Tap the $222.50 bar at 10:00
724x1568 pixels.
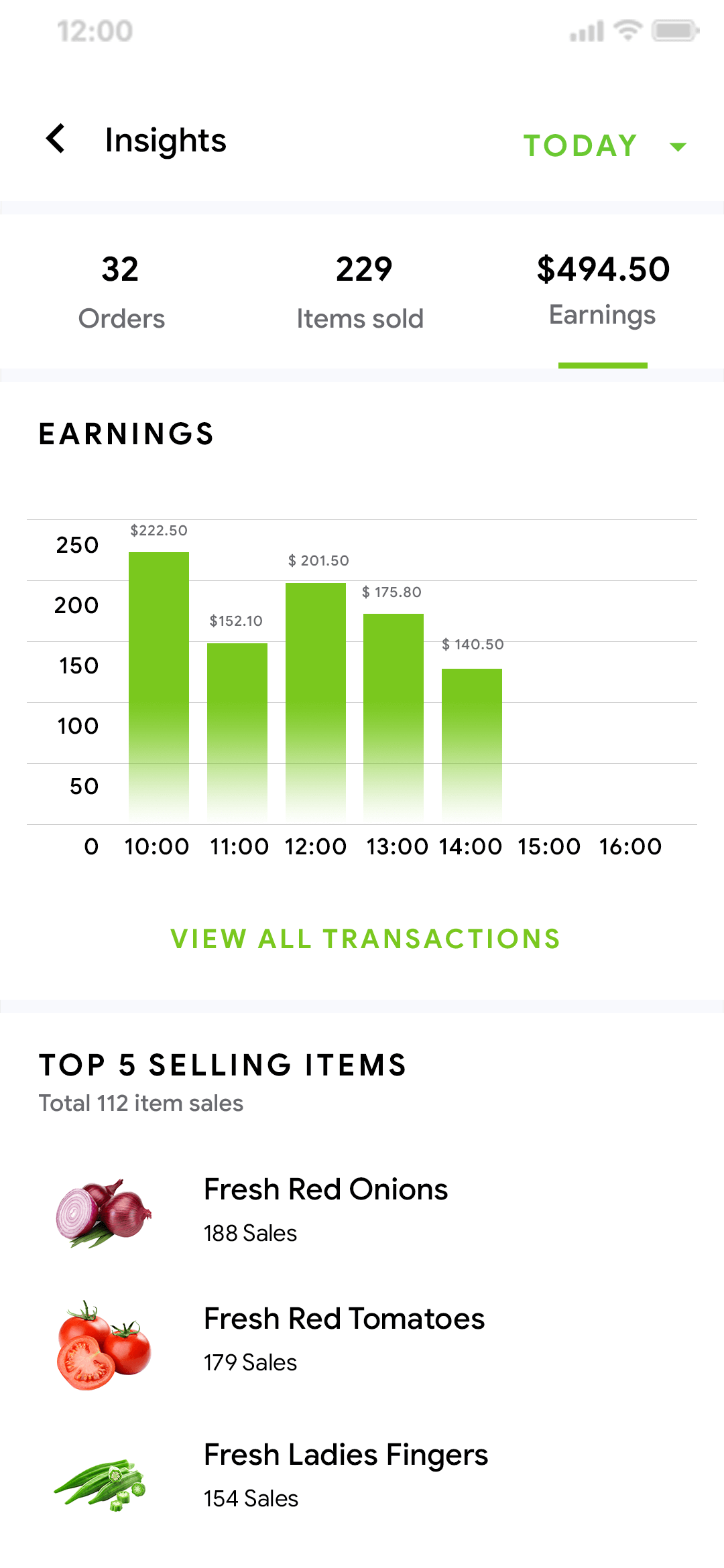point(158,683)
